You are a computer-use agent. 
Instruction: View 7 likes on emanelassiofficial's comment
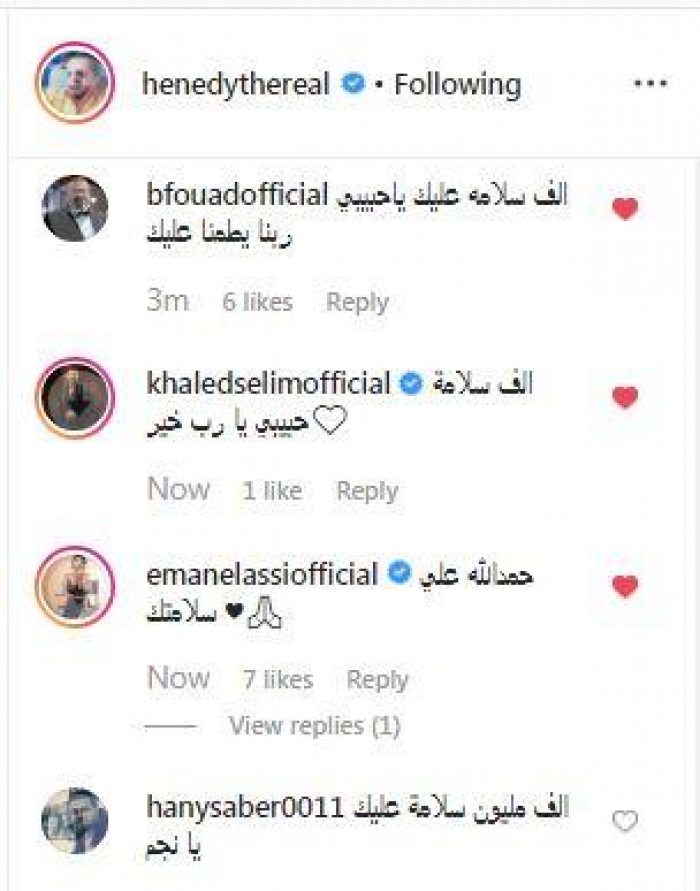(277, 680)
